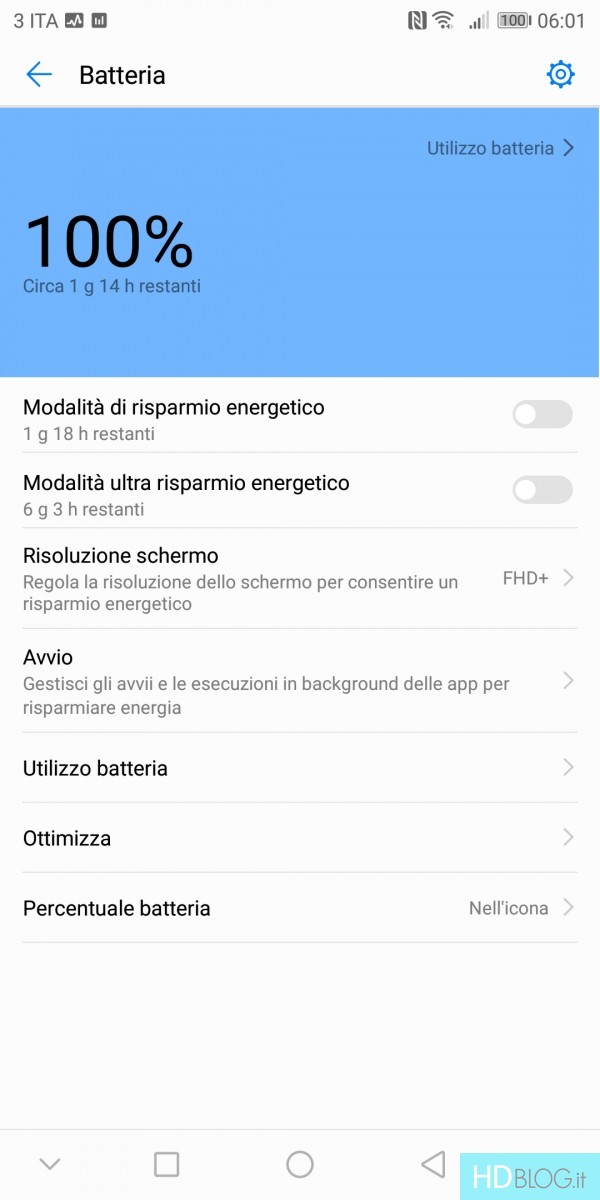This screenshot has width=600, height=1200.
Task: Open recent apps with the square button
Action: click(167, 1164)
